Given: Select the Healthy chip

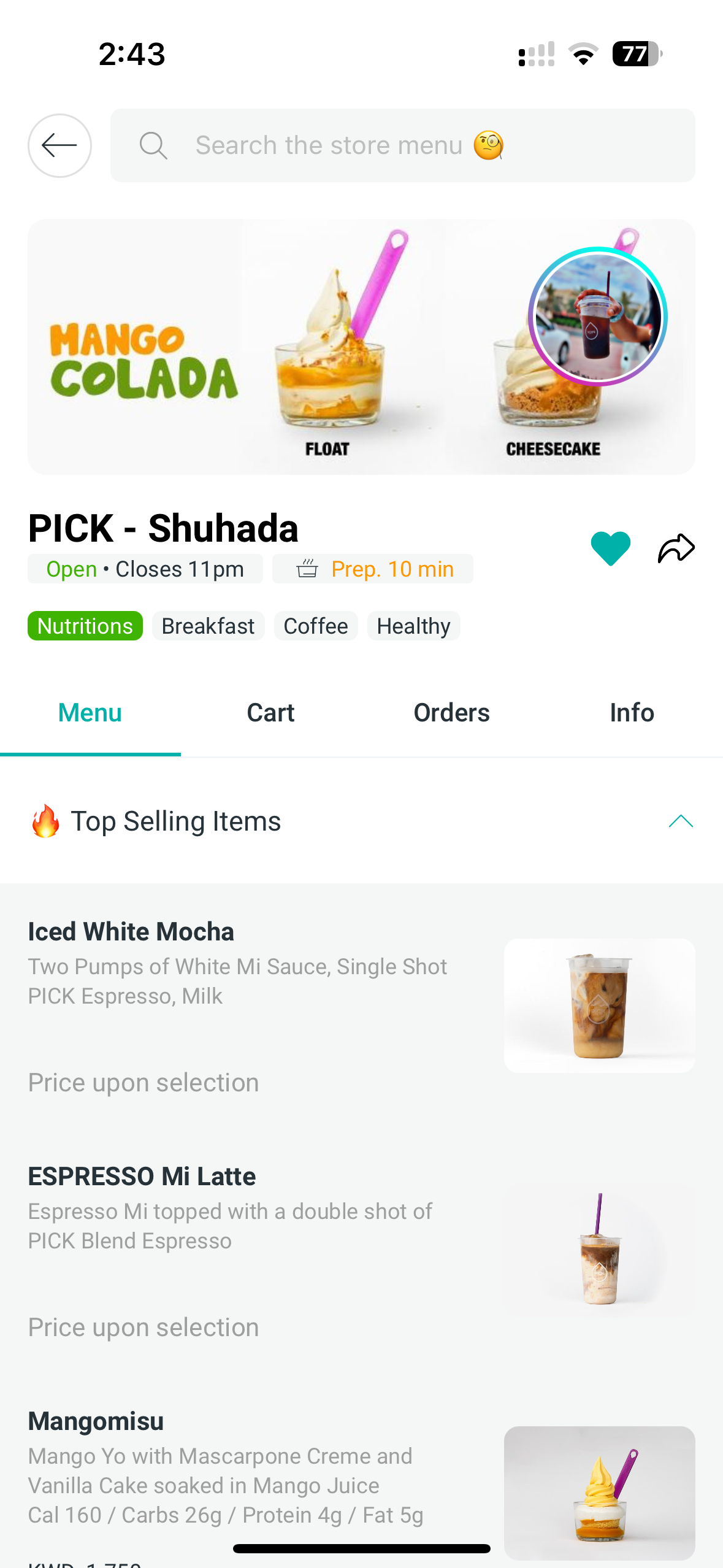Looking at the screenshot, I should click(414, 626).
